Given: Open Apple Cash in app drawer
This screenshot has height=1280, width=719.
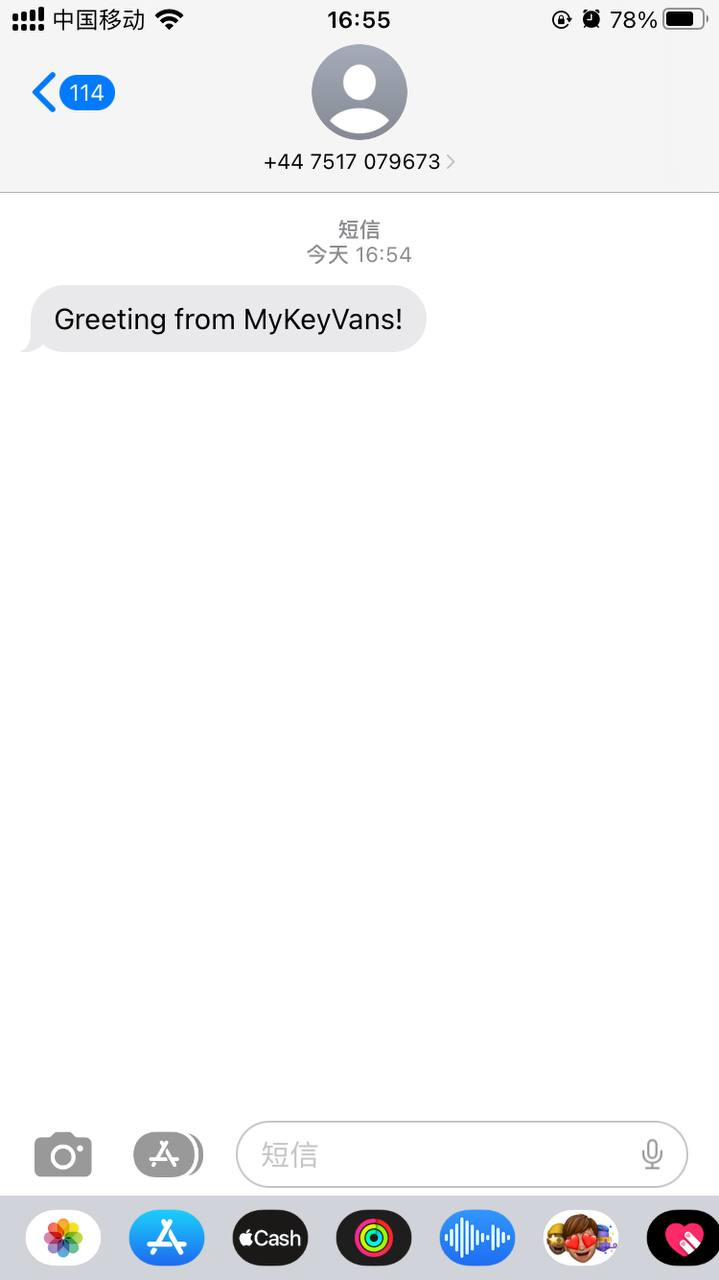Looking at the screenshot, I should point(270,1238).
